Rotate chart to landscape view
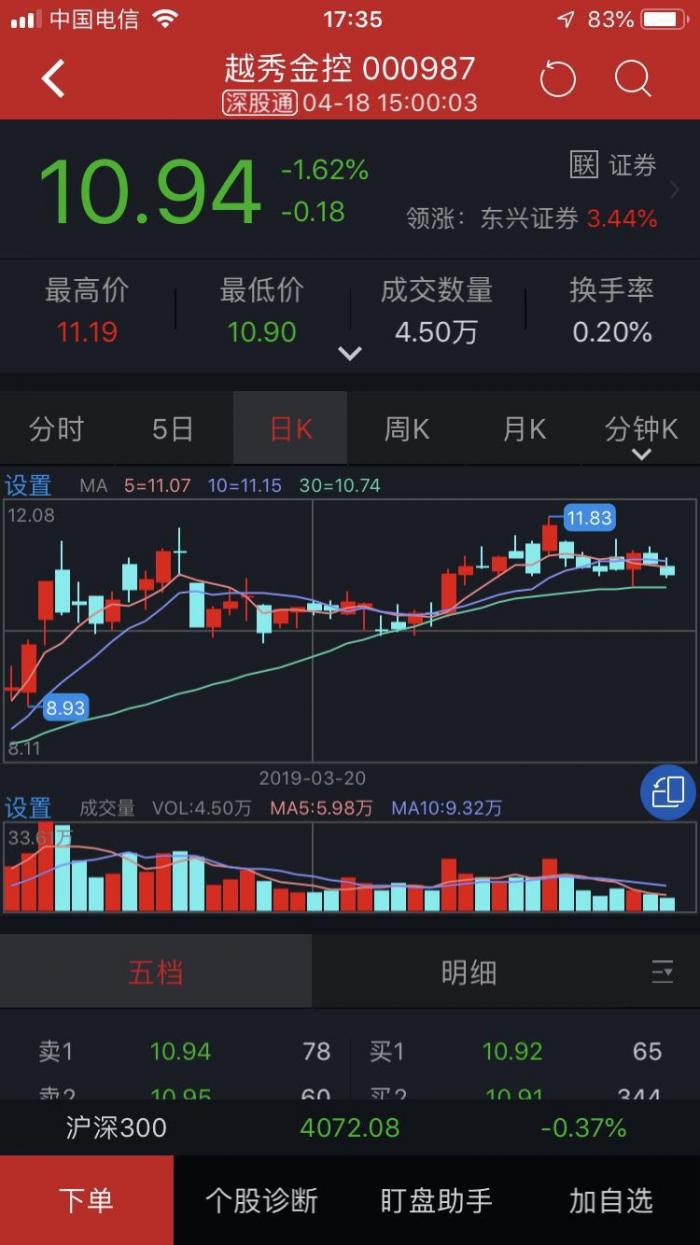 667,793
